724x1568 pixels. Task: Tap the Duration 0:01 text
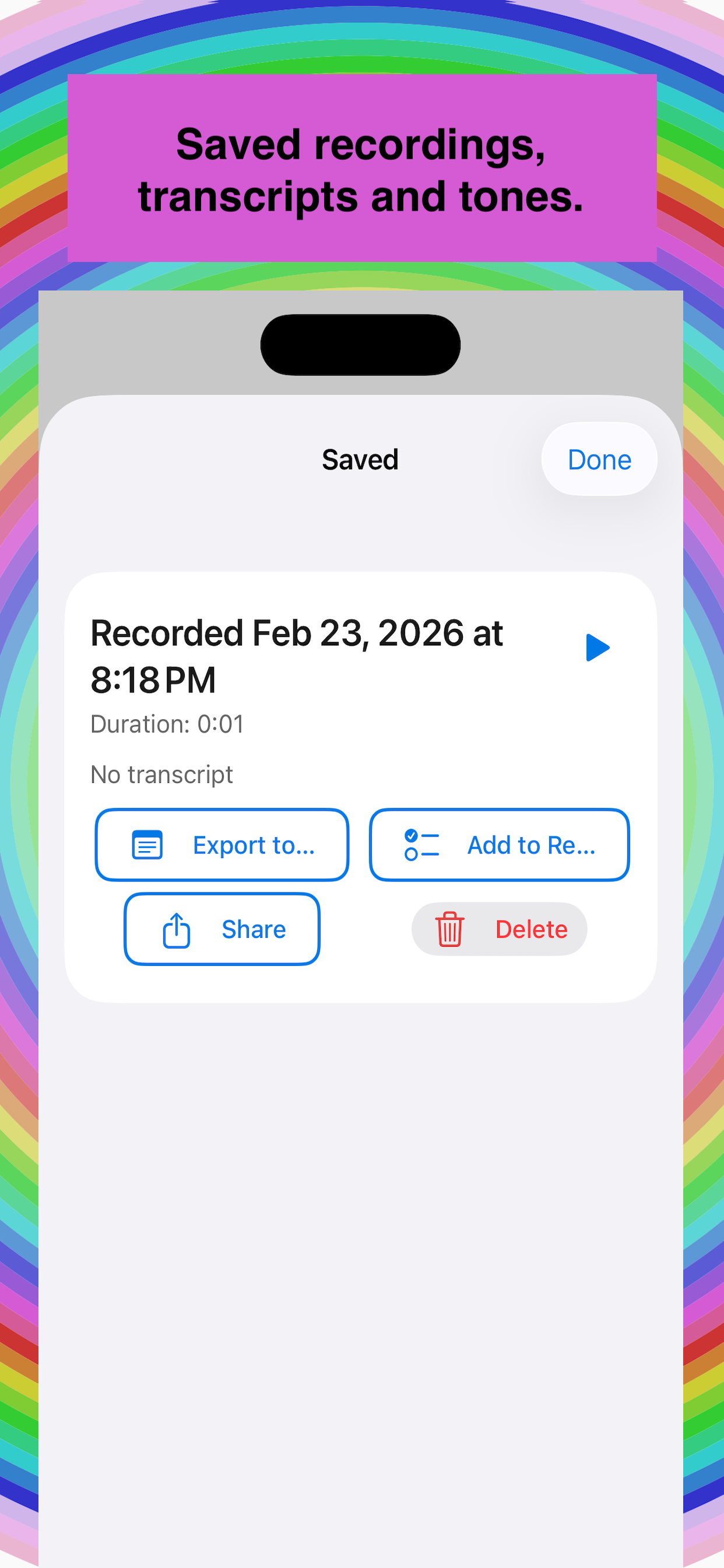166,724
